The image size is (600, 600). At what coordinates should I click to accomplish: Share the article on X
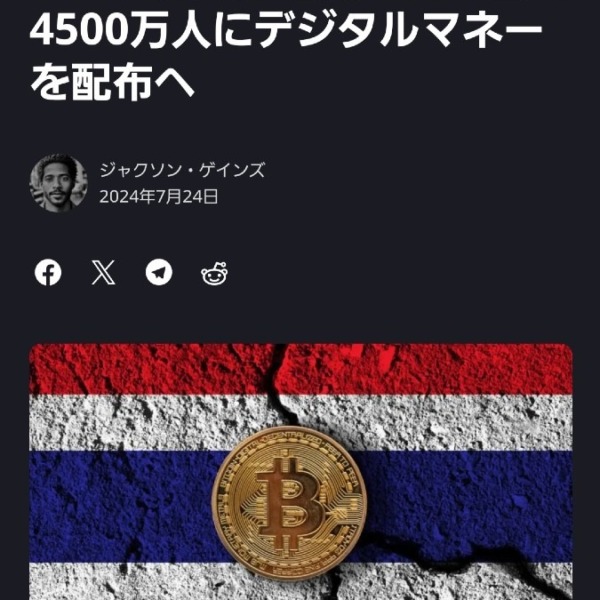pyautogui.click(x=103, y=273)
